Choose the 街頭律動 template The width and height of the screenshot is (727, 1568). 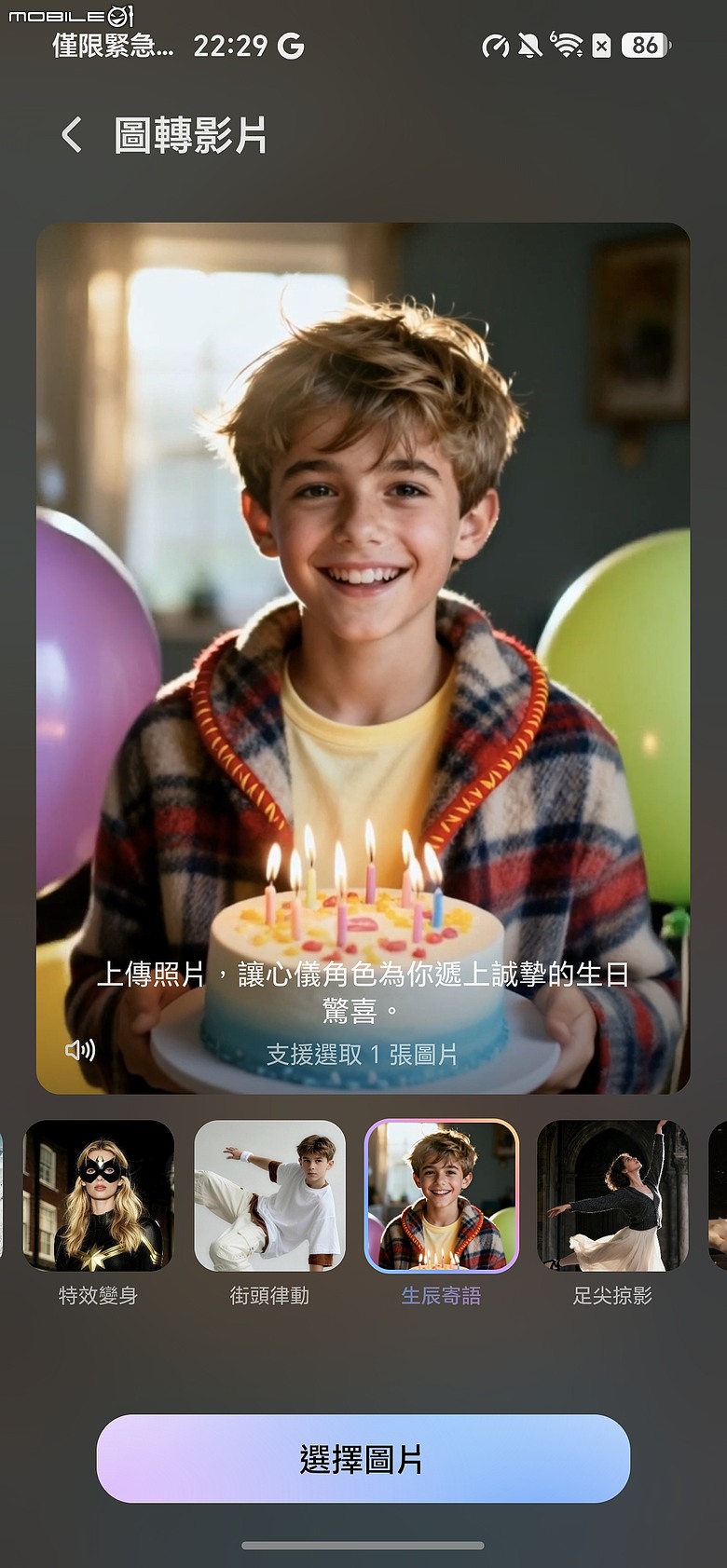tap(270, 1195)
